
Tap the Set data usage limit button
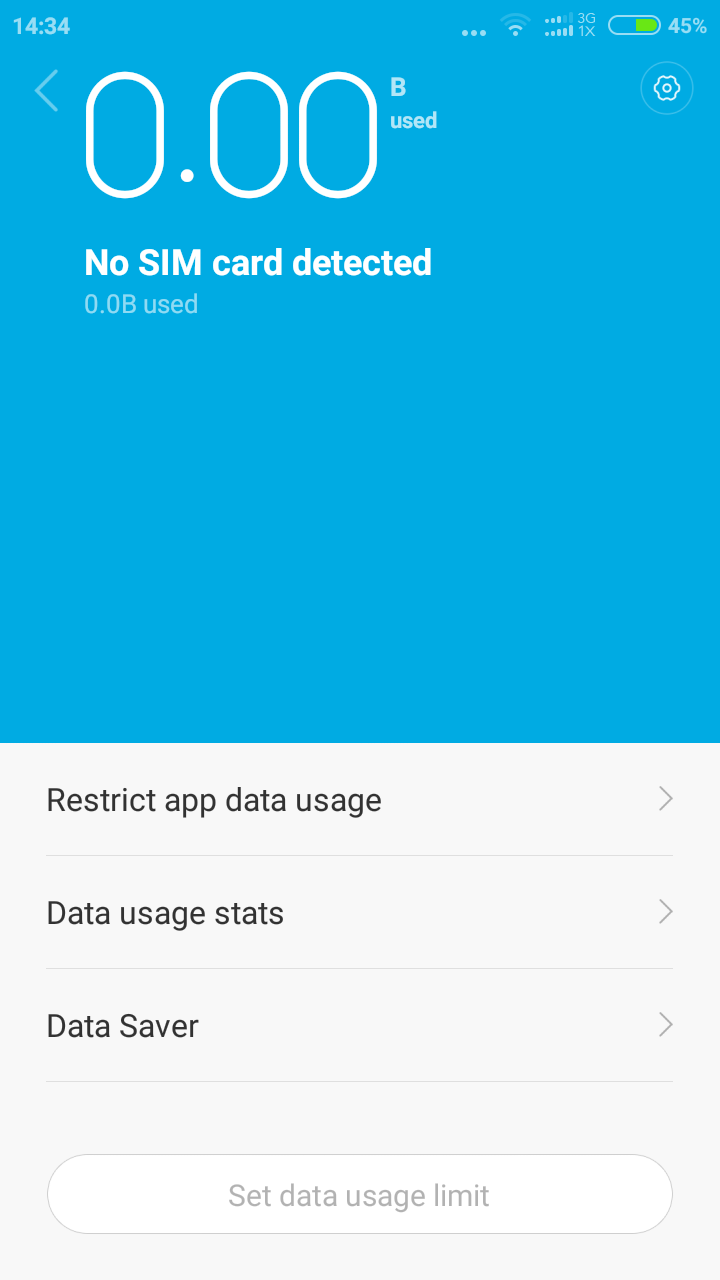[x=360, y=1195]
